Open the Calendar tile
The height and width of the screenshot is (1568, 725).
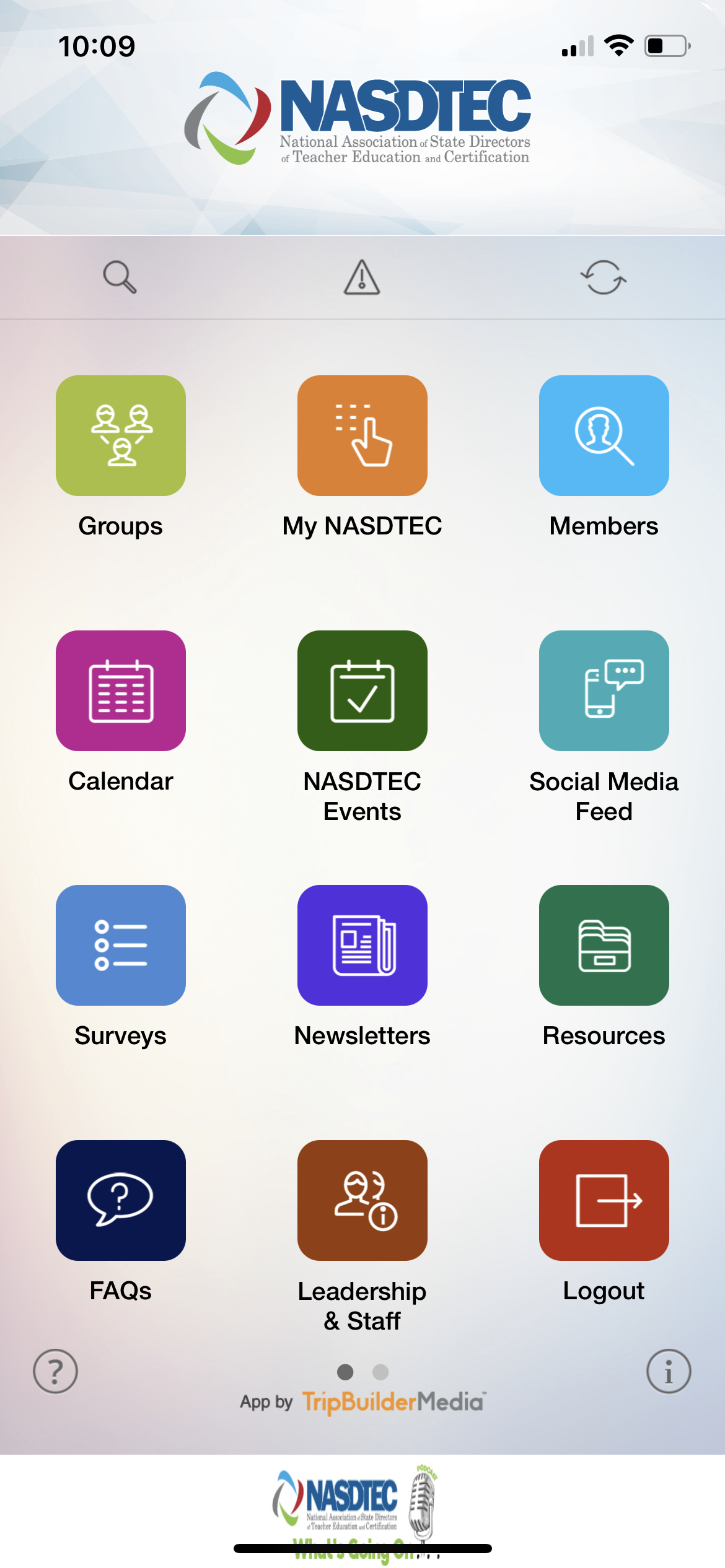121,690
